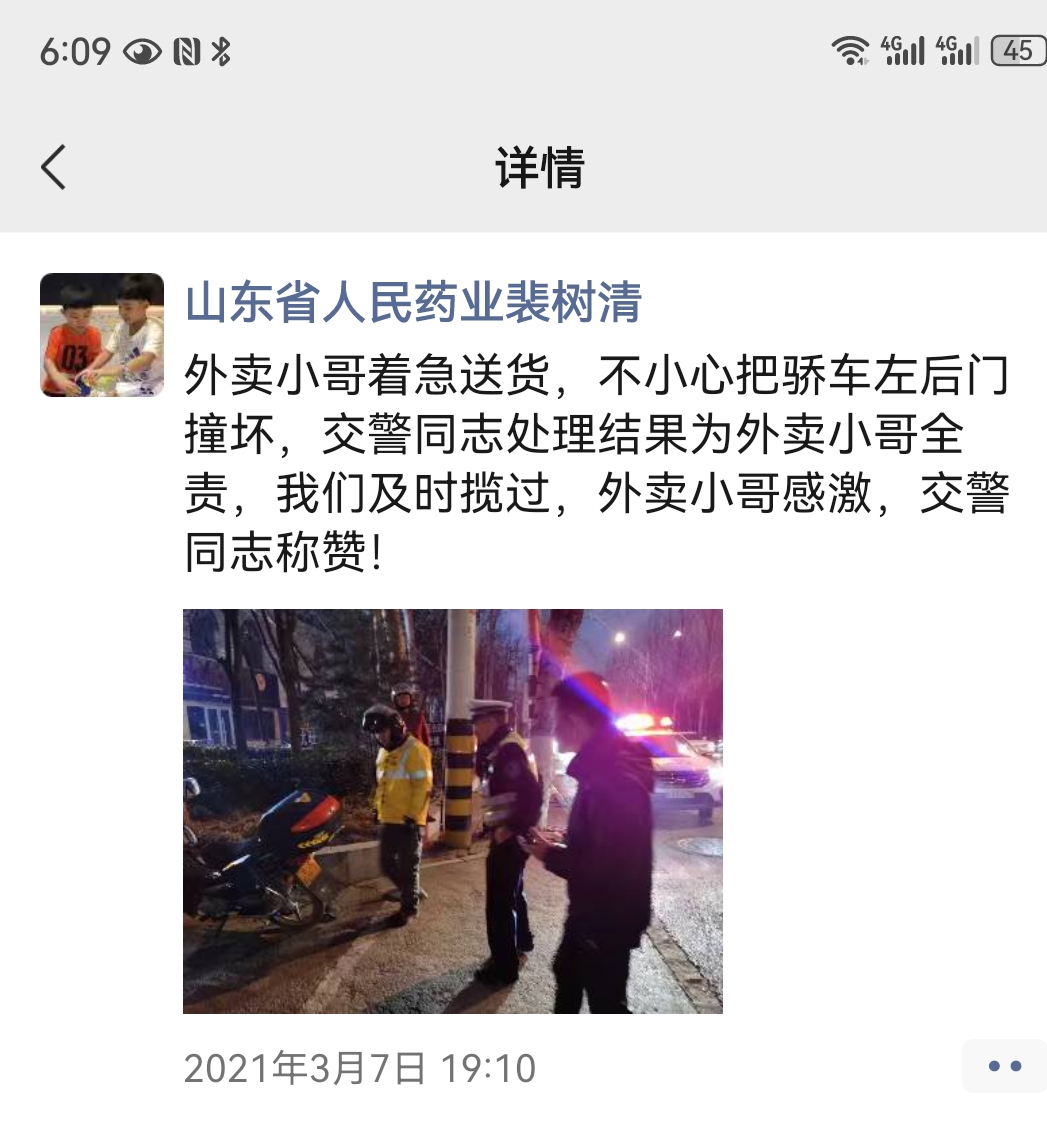The width and height of the screenshot is (1047, 1142).
Task: Tap the 山东省人民药业裴树清 name link
Action: click(x=413, y=302)
